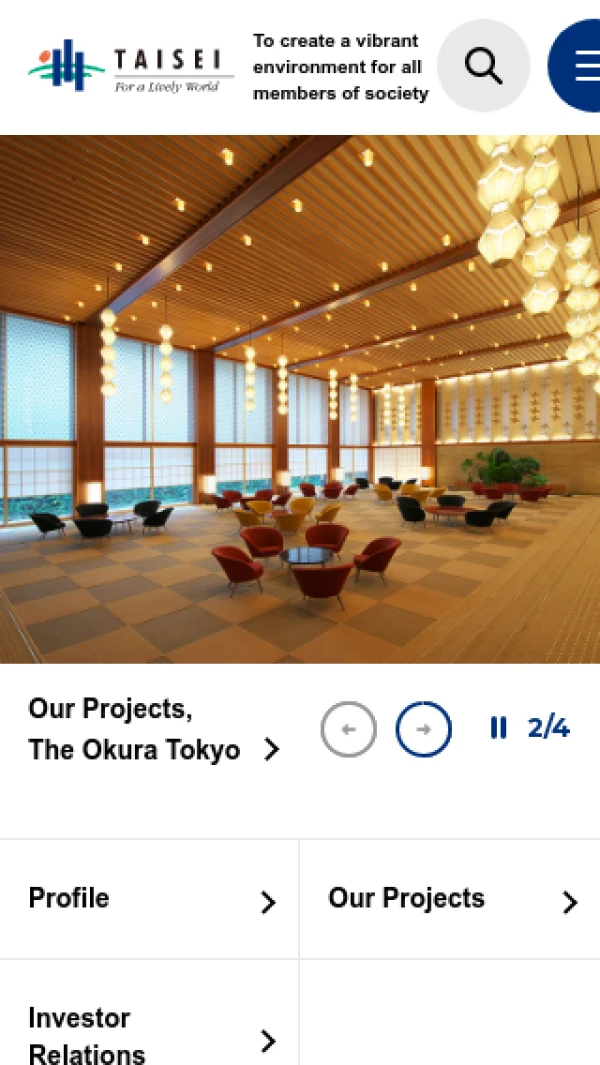Open the Profile section

[x=150, y=899]
